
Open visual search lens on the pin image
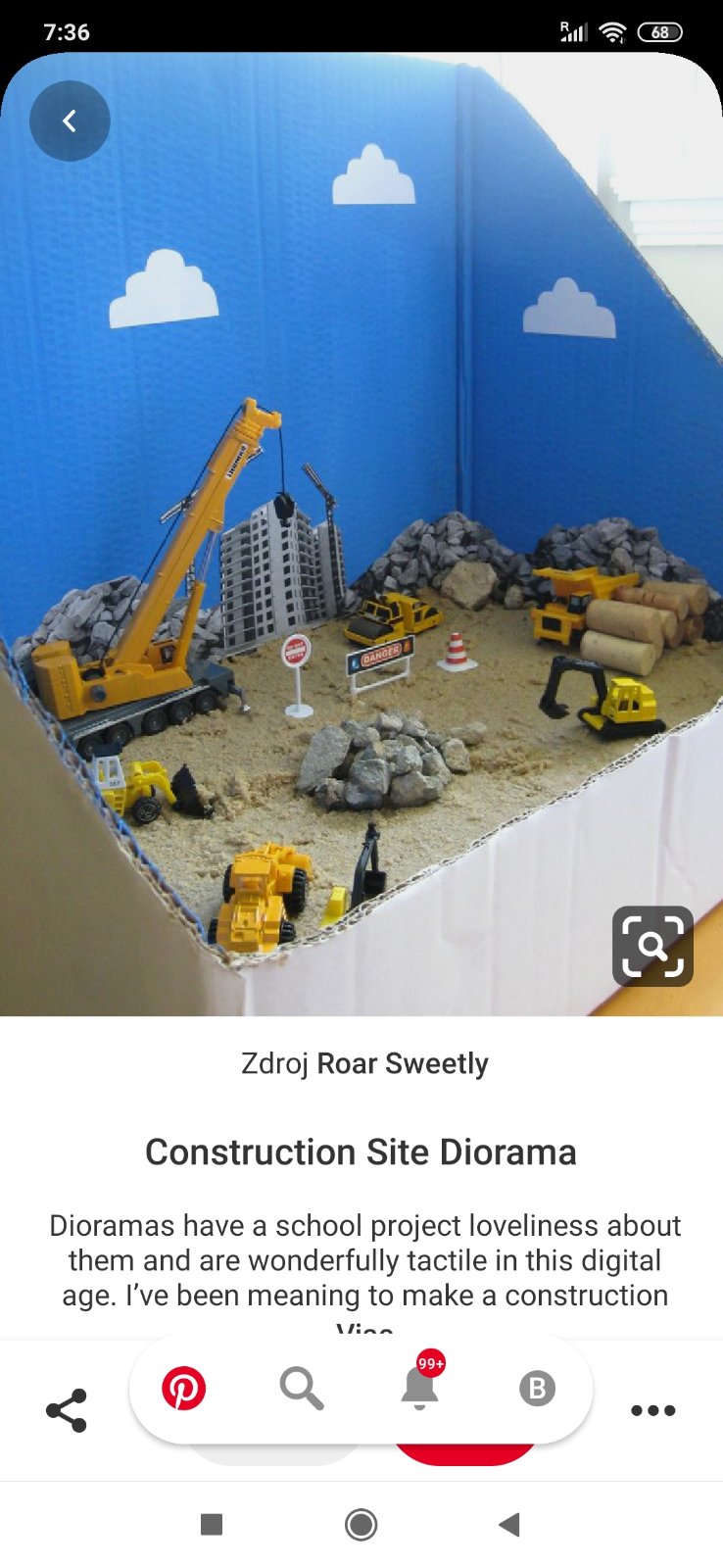tap(652, 946)
